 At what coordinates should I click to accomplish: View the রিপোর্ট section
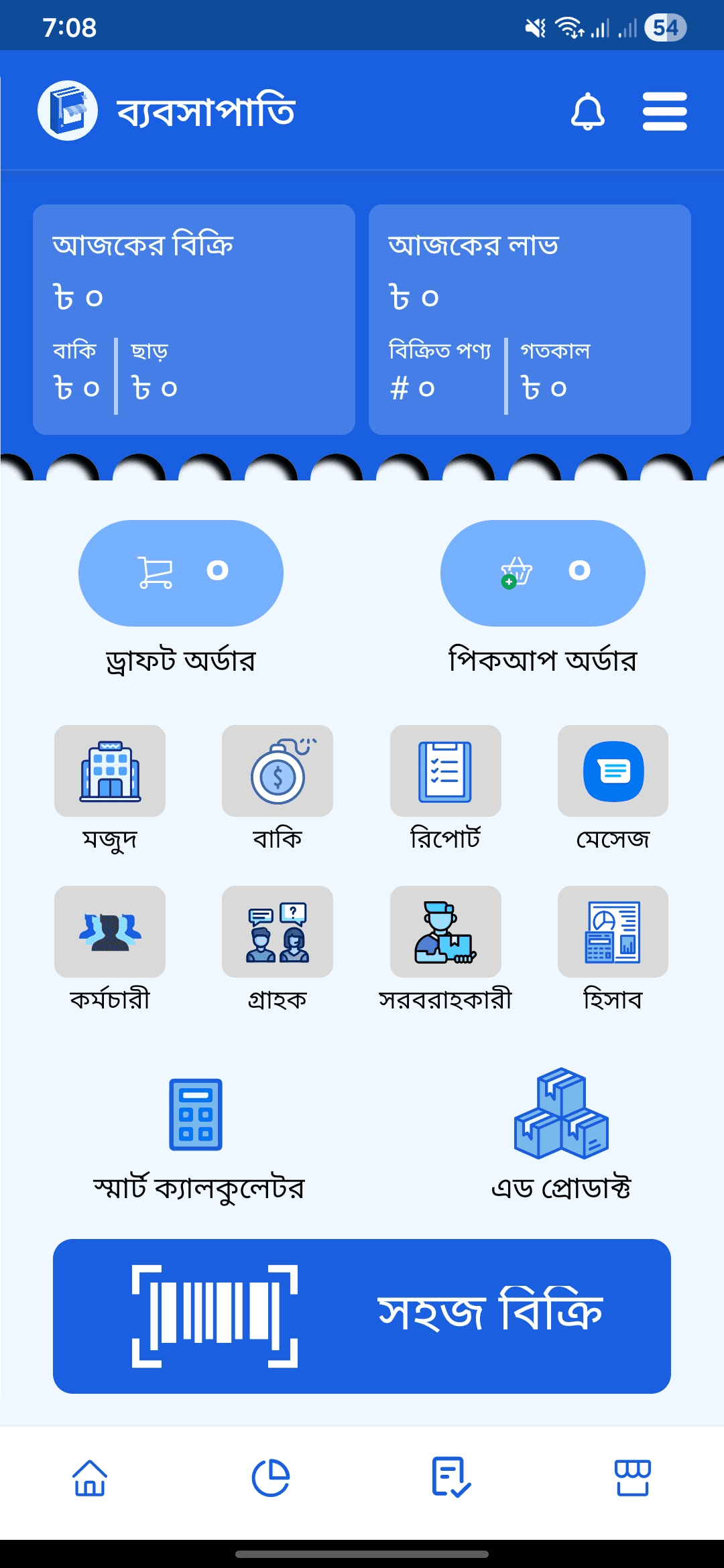point(445,772)
